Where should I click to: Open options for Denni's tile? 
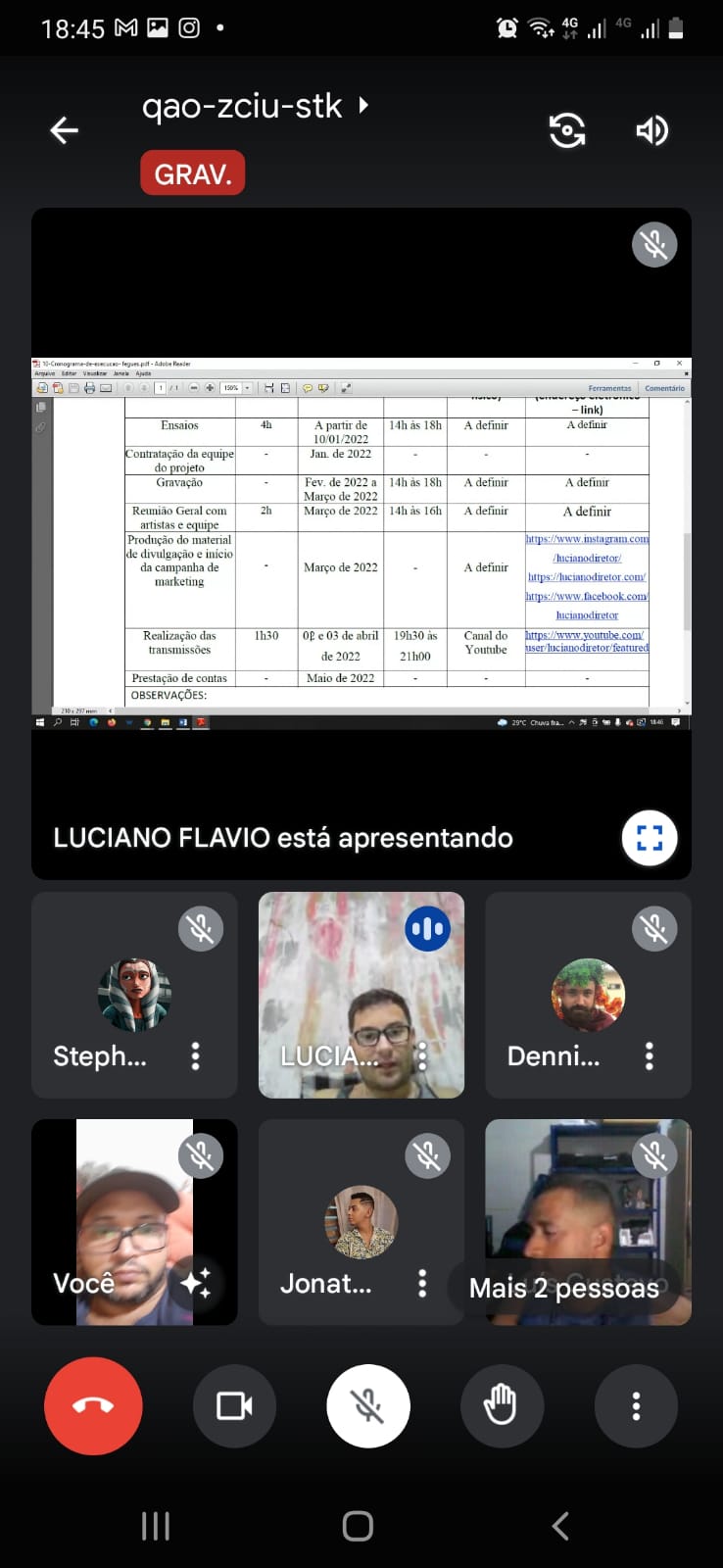(x=650, y=1055)
